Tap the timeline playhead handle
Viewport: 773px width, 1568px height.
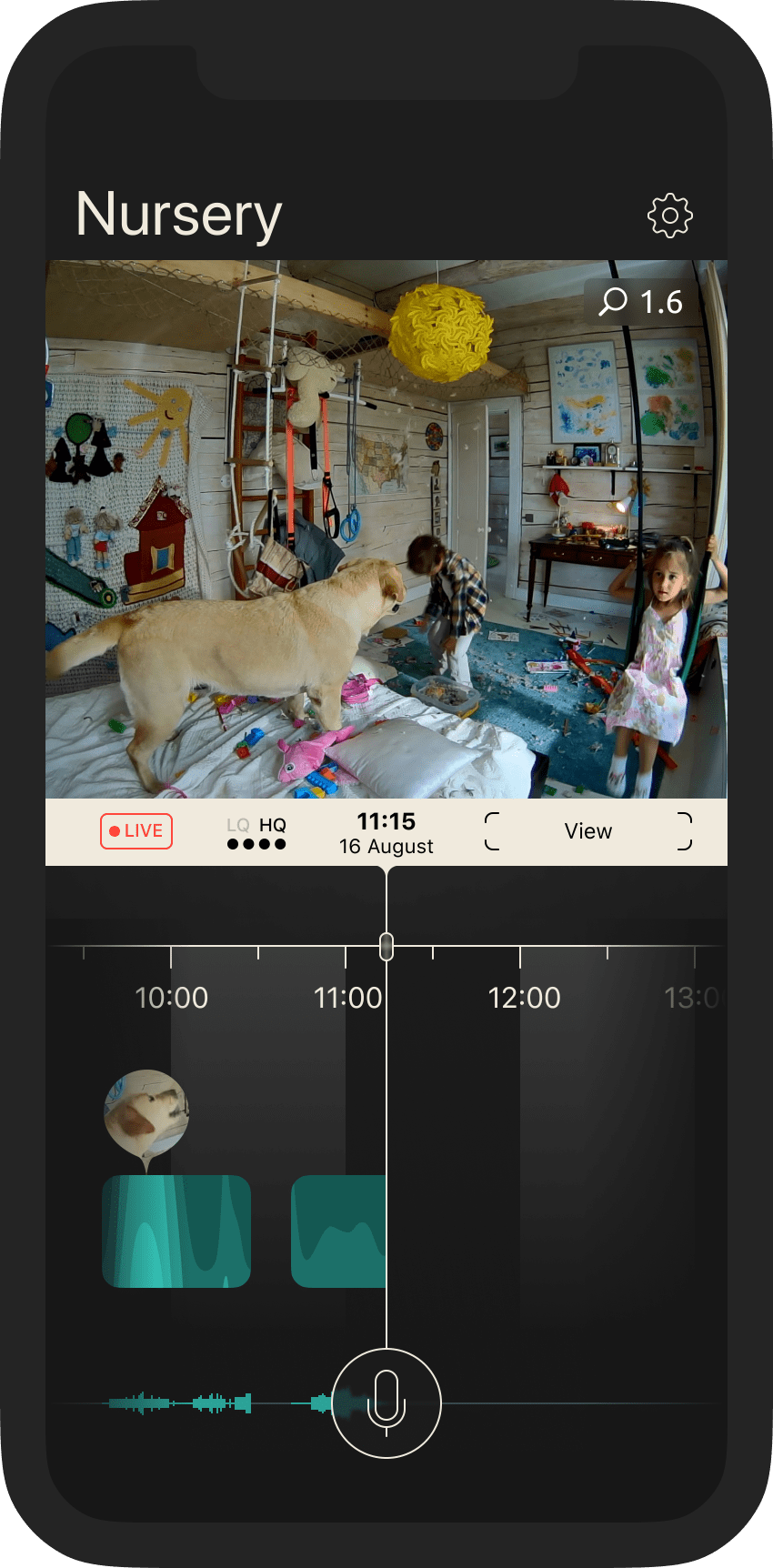point(386,946)
